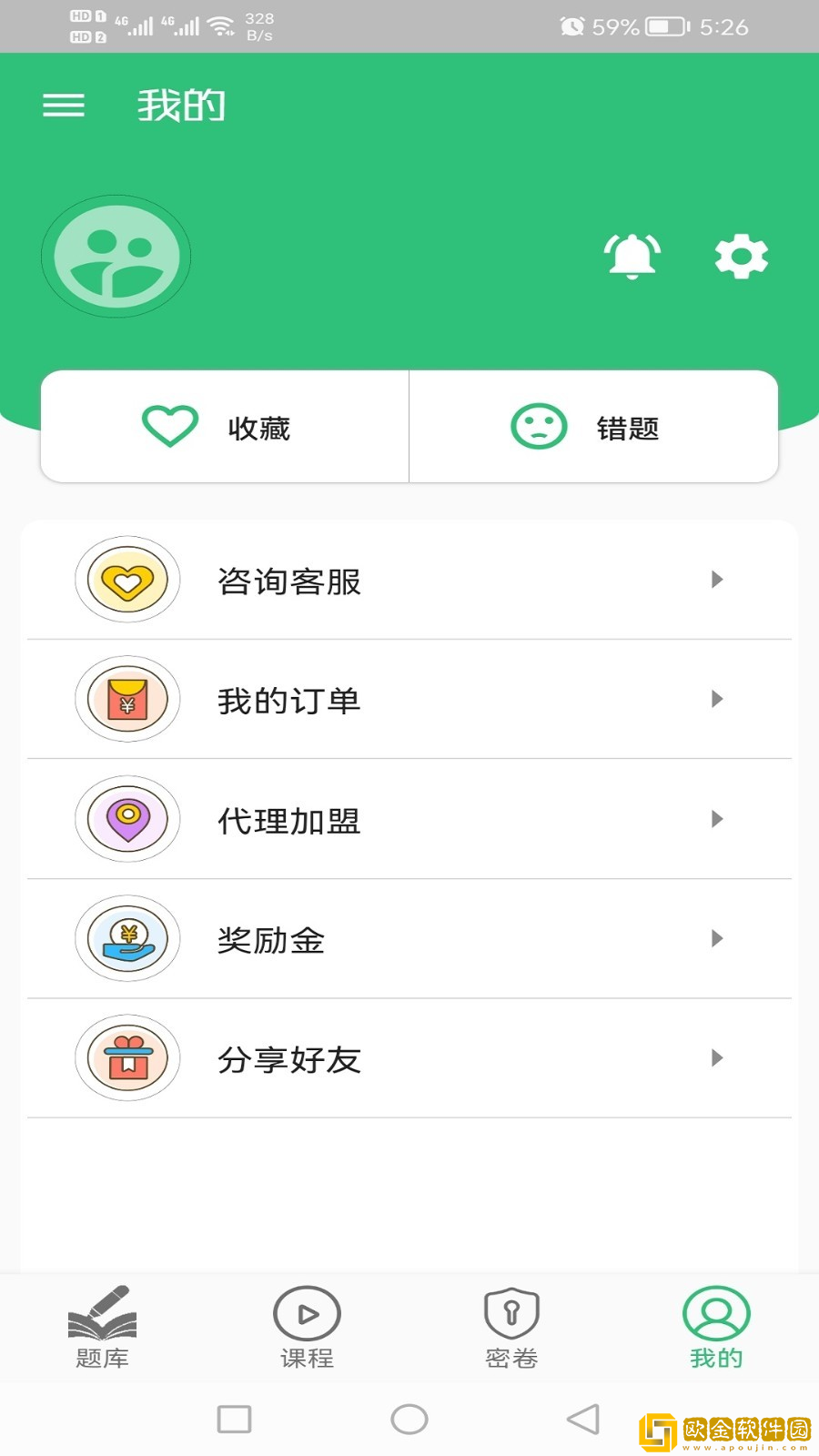Viewport: 819px width, 1456px height.
Task: Open 收藏 favorites
Action: (x=225, y=427)
